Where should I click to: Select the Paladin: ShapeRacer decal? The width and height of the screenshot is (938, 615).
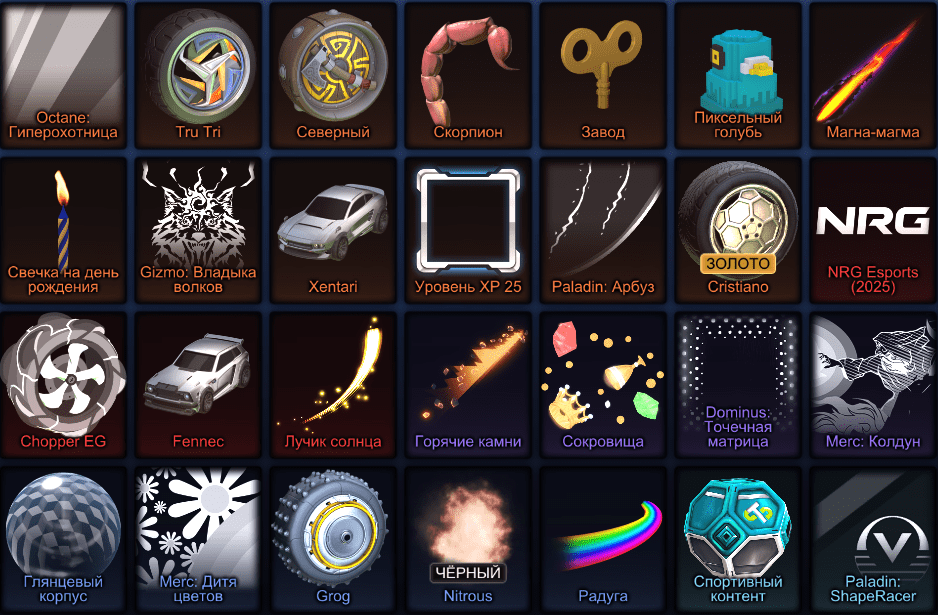(873, 537)
